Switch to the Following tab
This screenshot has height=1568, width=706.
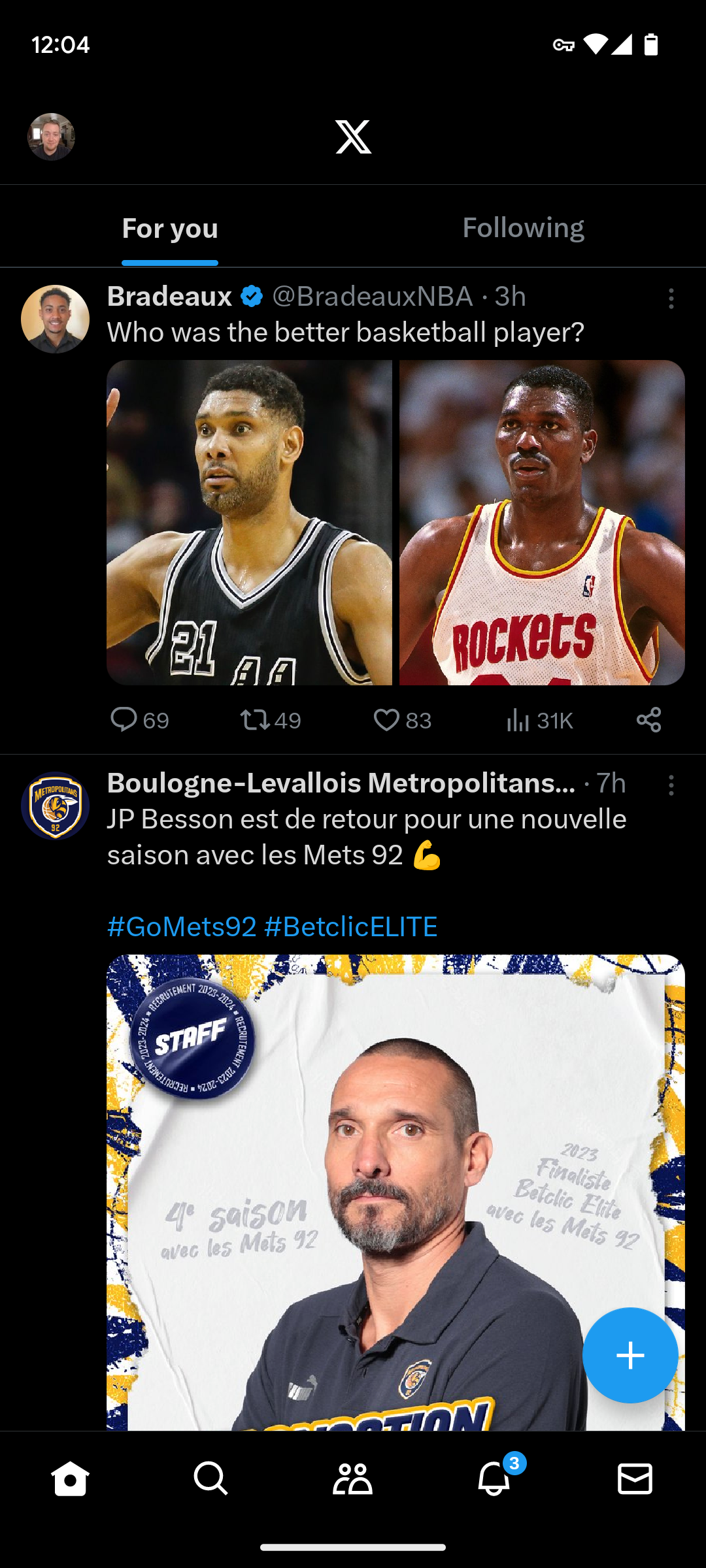click(522, 227)
